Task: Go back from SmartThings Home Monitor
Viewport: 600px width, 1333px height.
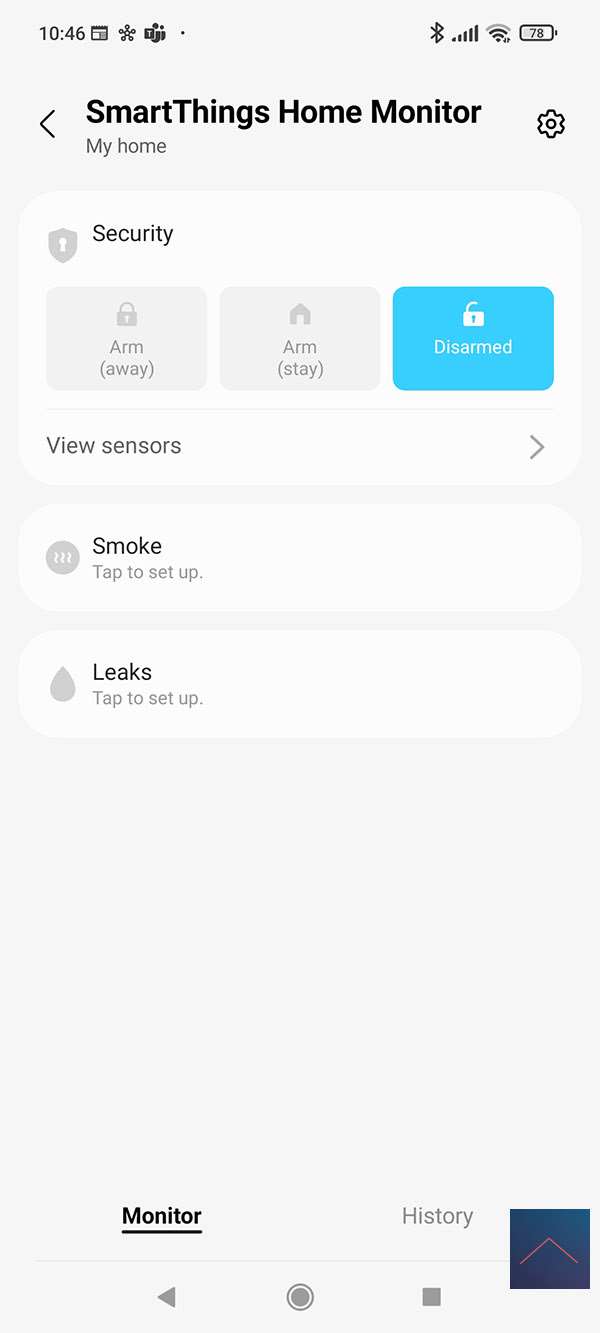Action: [x=47, y=124]
